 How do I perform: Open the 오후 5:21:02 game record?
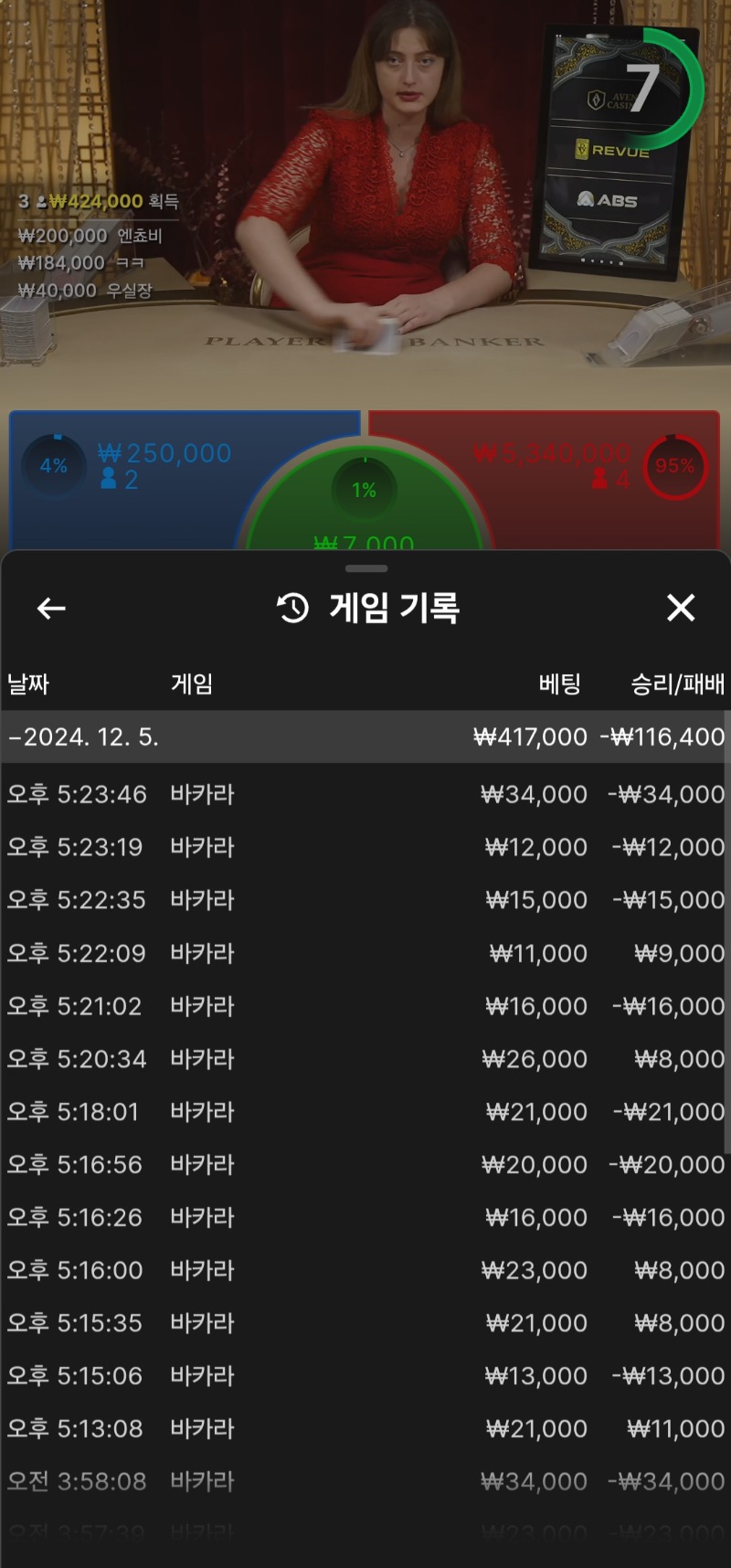[x=365, y=1006]
